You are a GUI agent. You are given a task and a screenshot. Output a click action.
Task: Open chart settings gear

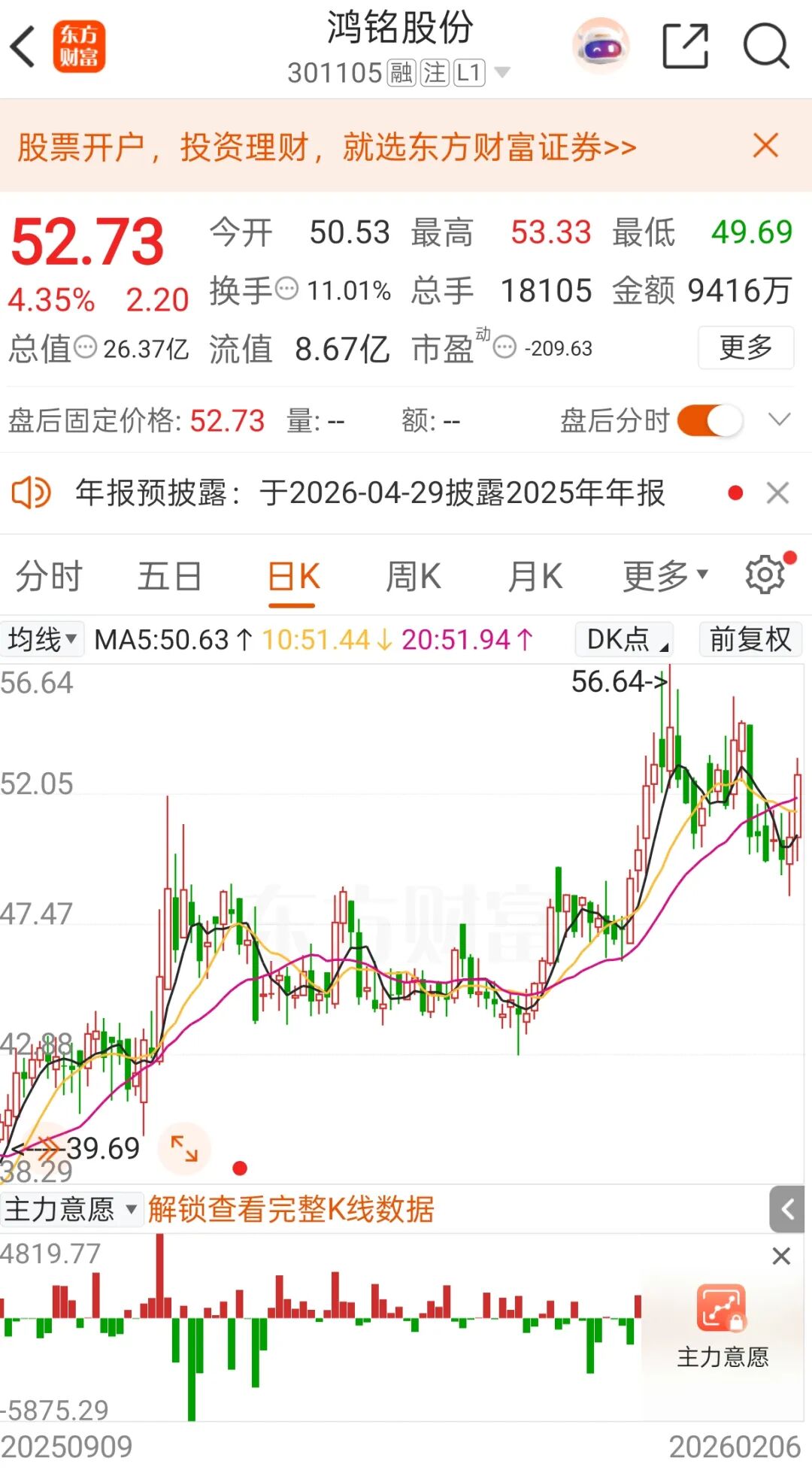pos(765,575)
